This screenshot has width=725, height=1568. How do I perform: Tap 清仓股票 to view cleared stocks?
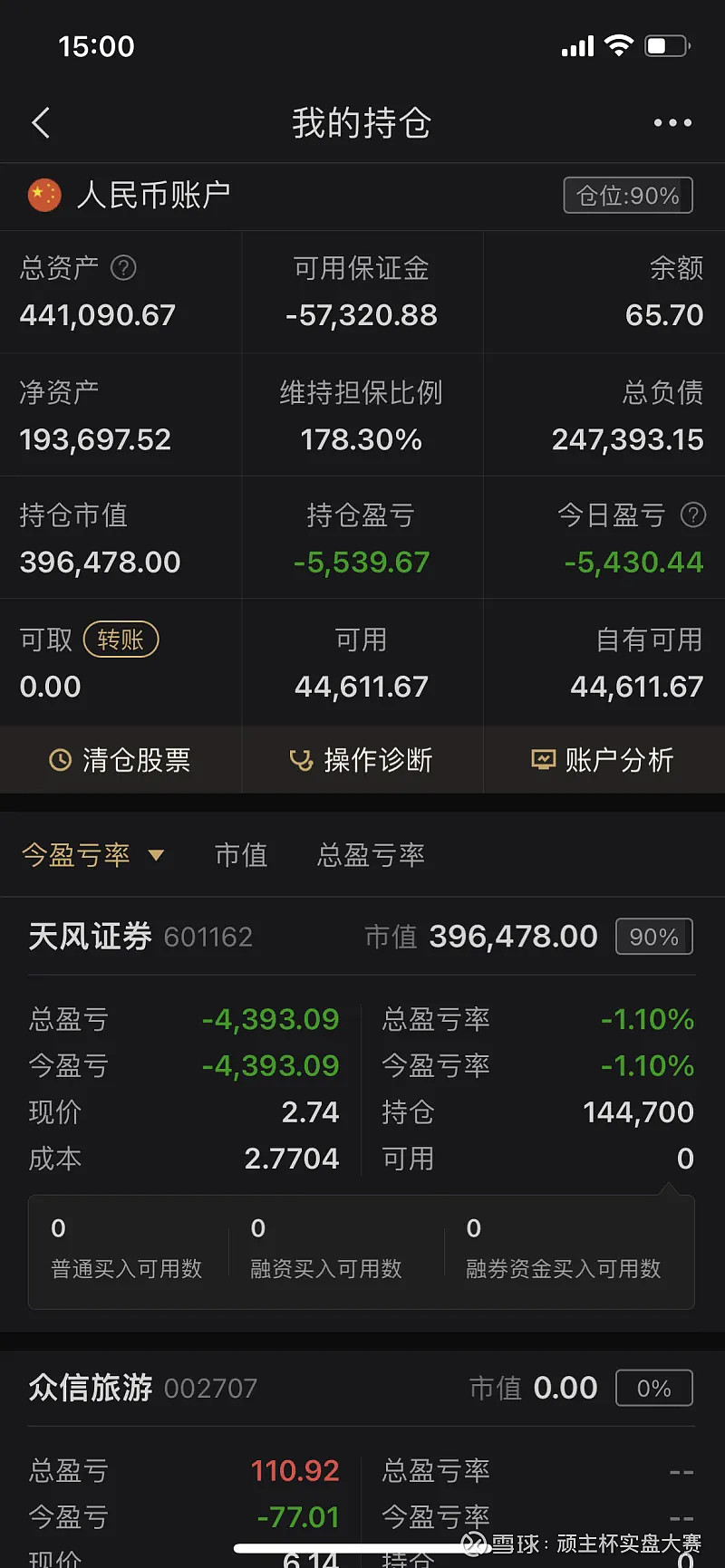(x=121, y=760)
